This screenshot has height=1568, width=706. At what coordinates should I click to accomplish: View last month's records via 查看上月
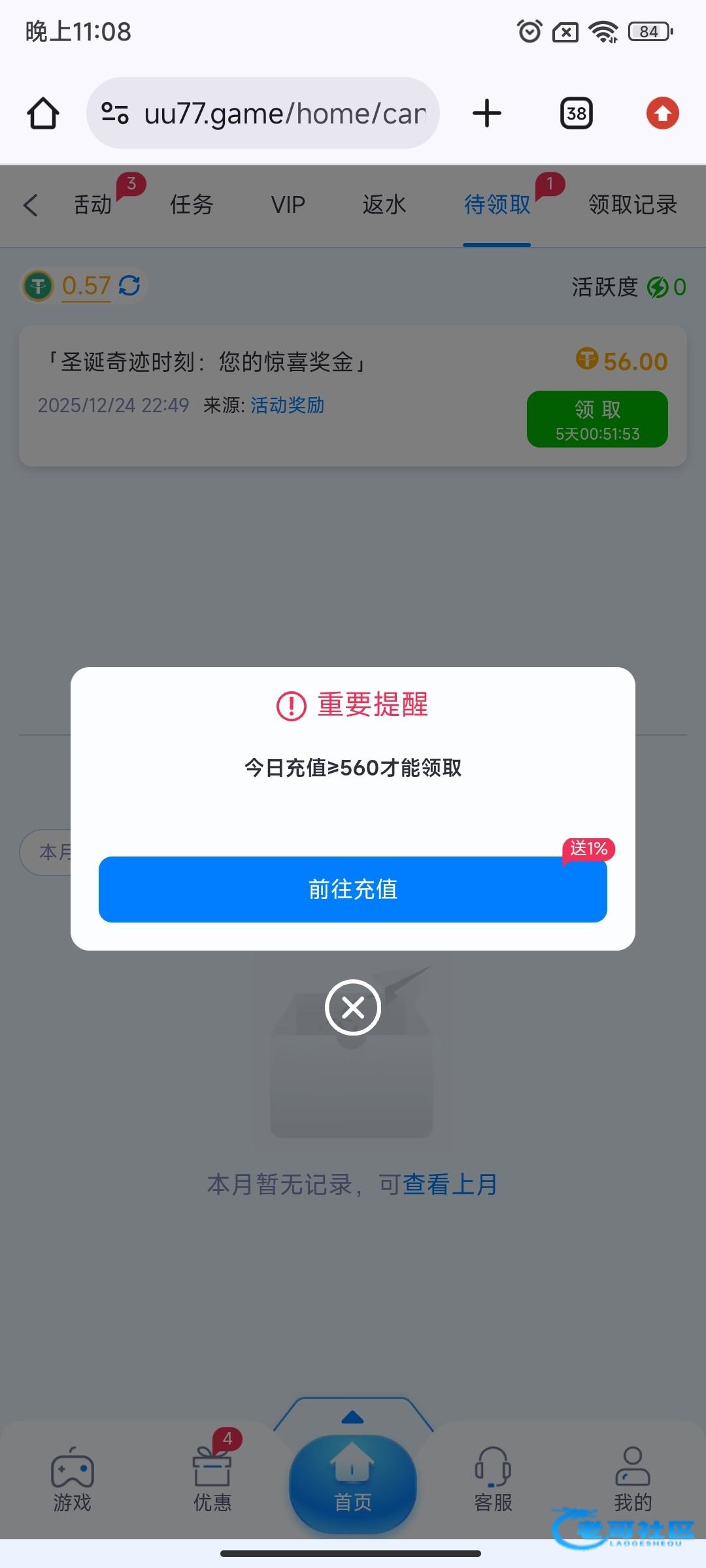point(450,1184)
